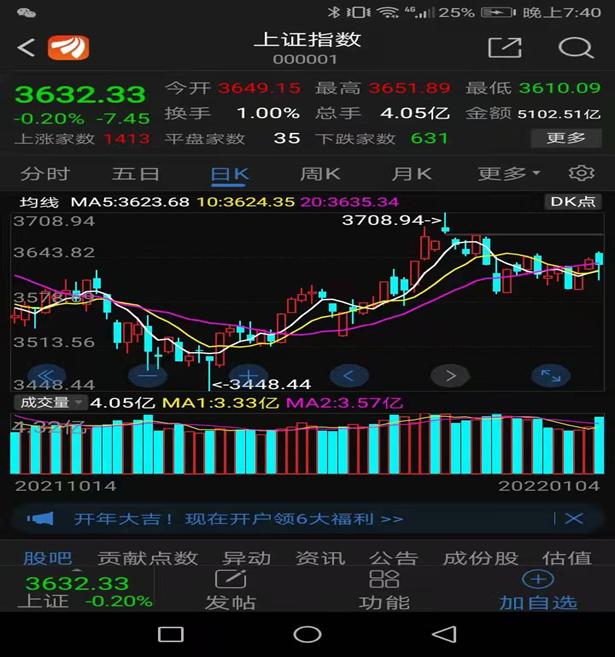This screenshot has height=657, width=615.
Task: Dismiss the promotion banner
Action: [x=573, y=519]
